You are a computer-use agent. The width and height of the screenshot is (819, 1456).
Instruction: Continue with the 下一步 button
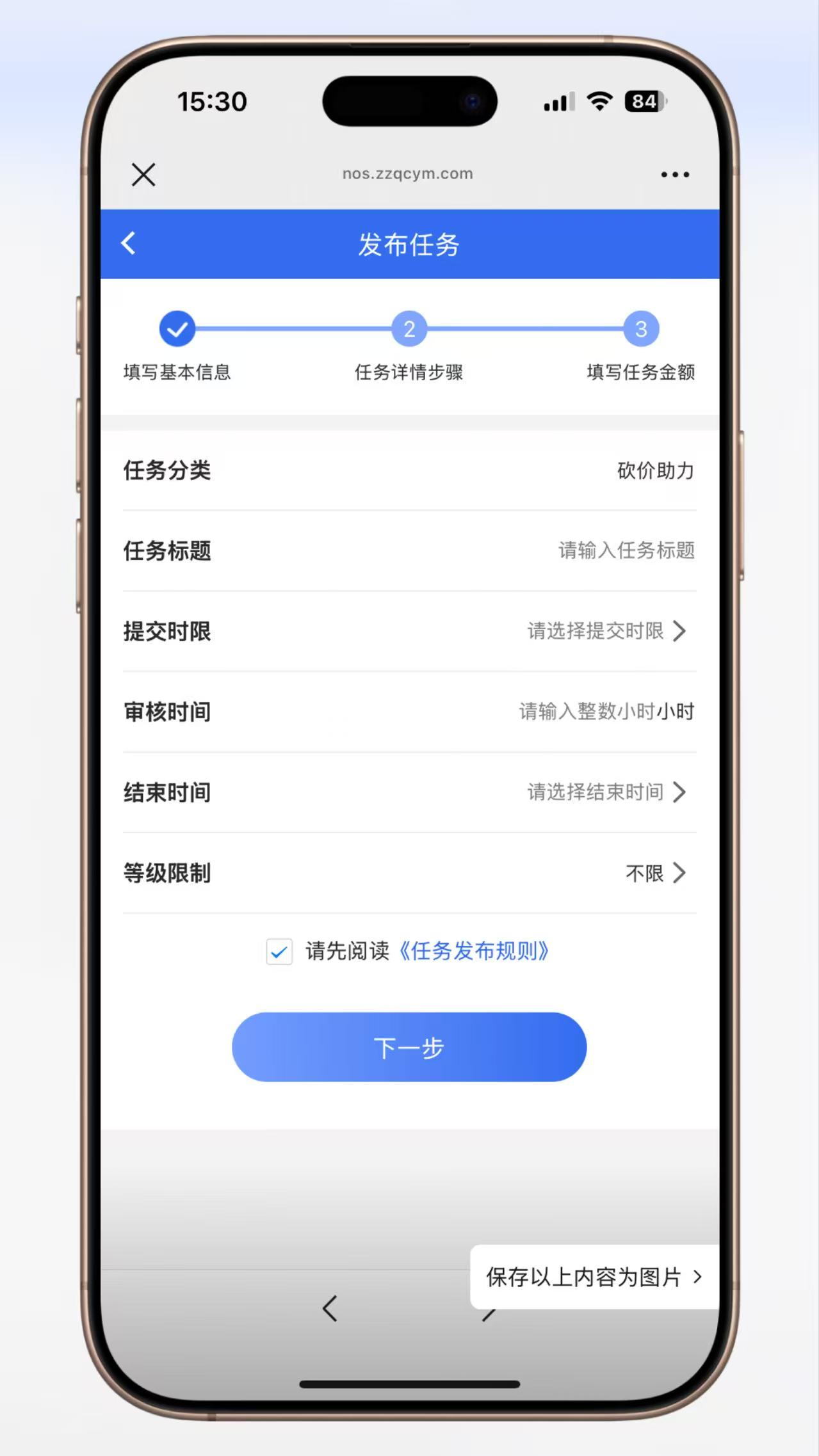pyautogui.click(x=409, y=1047)
